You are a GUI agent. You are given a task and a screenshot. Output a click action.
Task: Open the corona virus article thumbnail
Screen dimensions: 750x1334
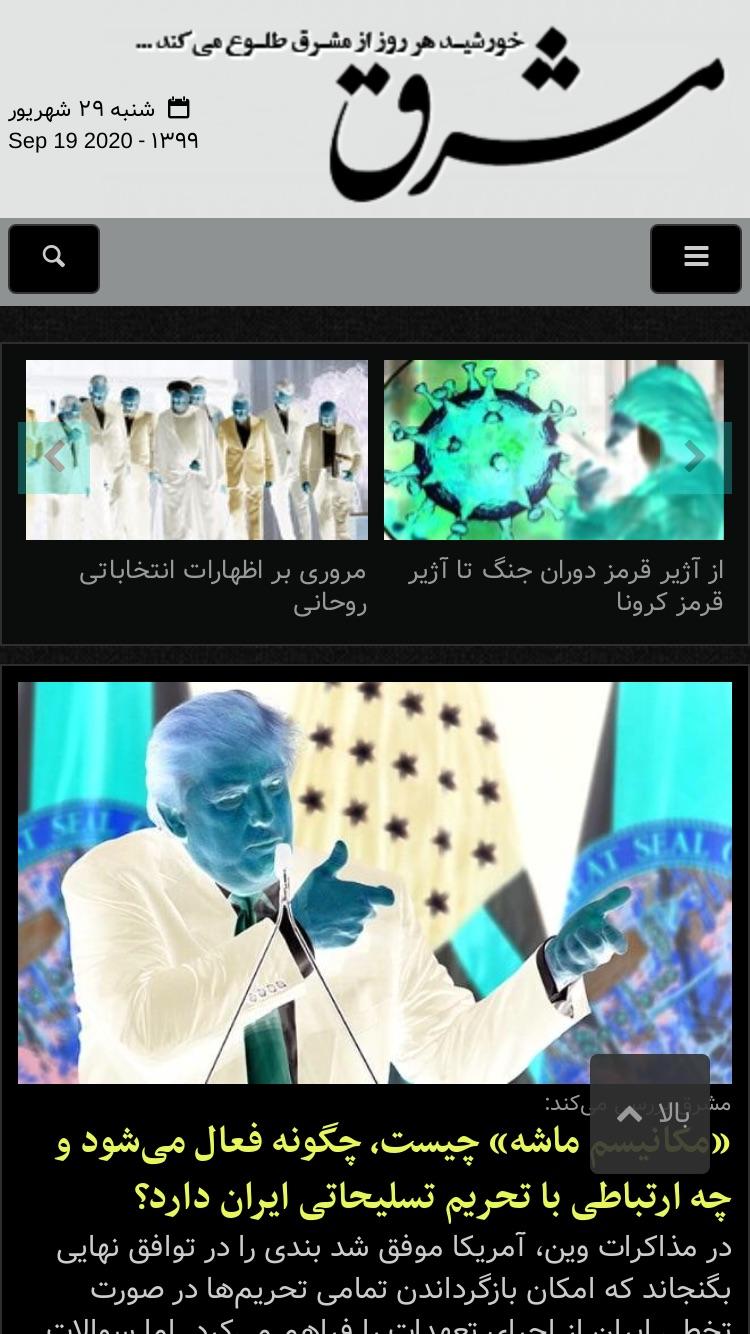pos(554,450)
